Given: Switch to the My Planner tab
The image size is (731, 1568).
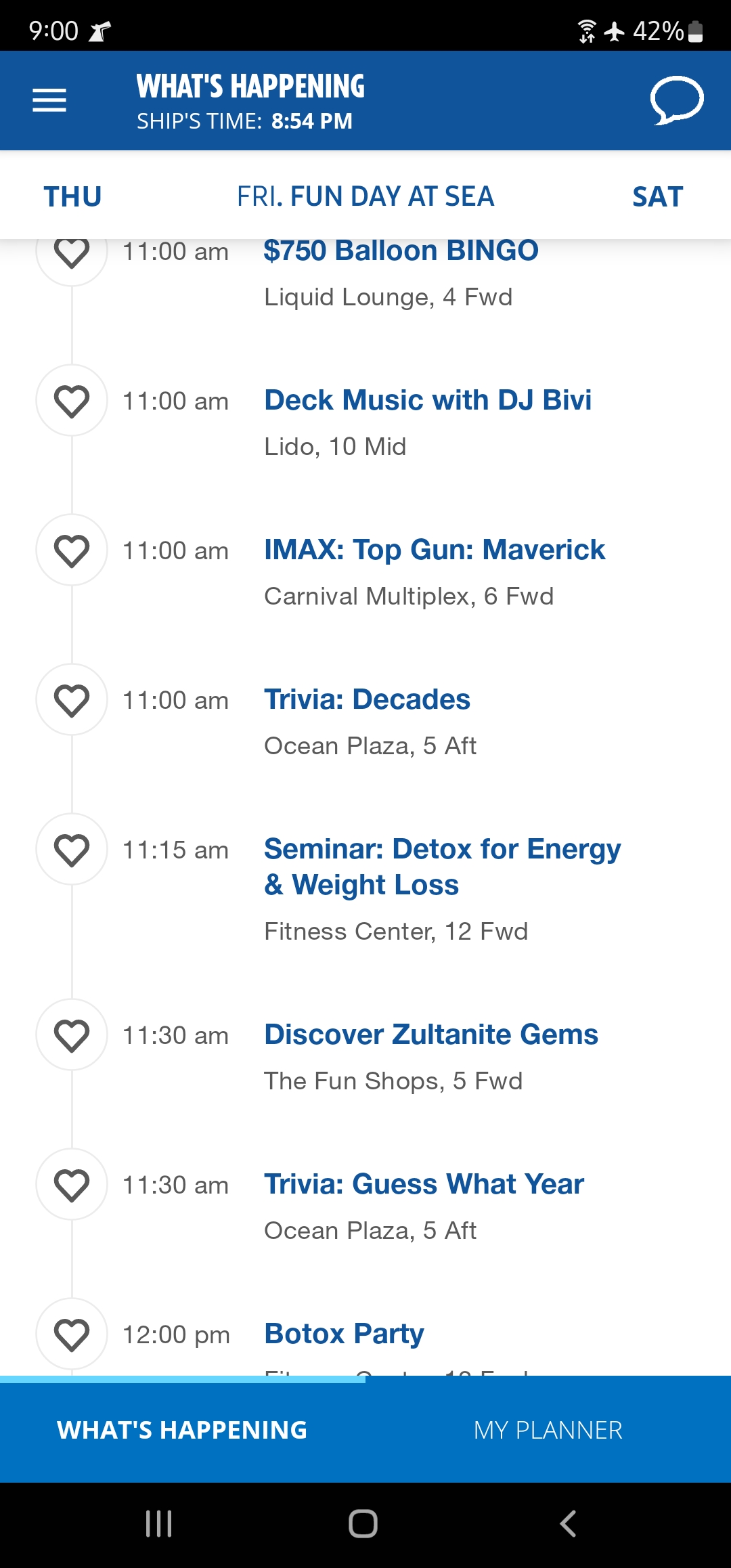Looking at the screenshot, I should [548, 1430].
